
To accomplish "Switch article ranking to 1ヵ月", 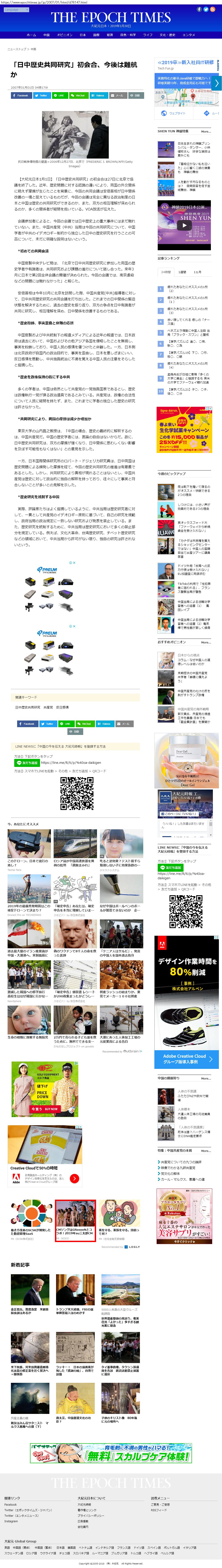I will point(197,272).
